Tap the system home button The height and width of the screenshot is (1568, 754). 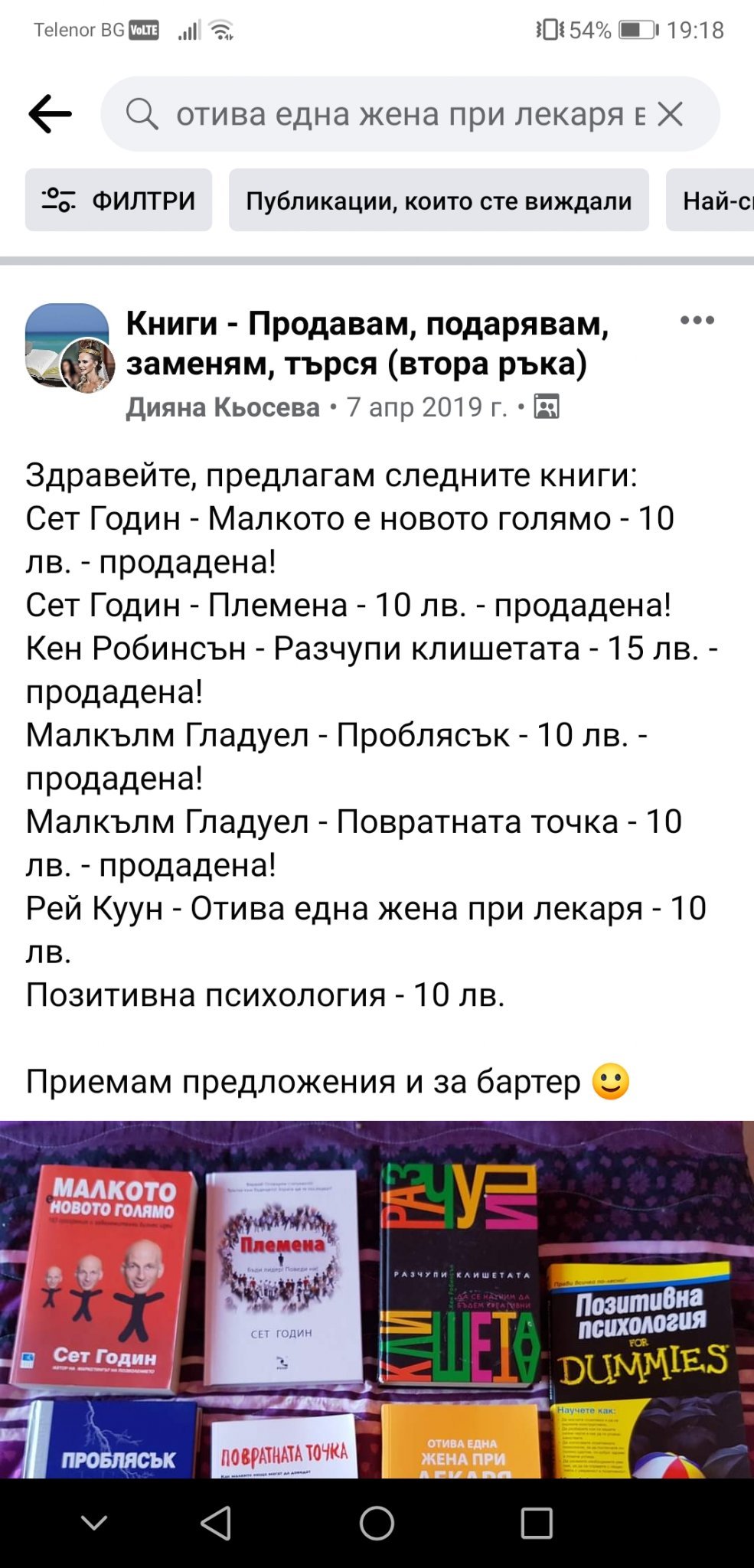(x=377, y=1524)
